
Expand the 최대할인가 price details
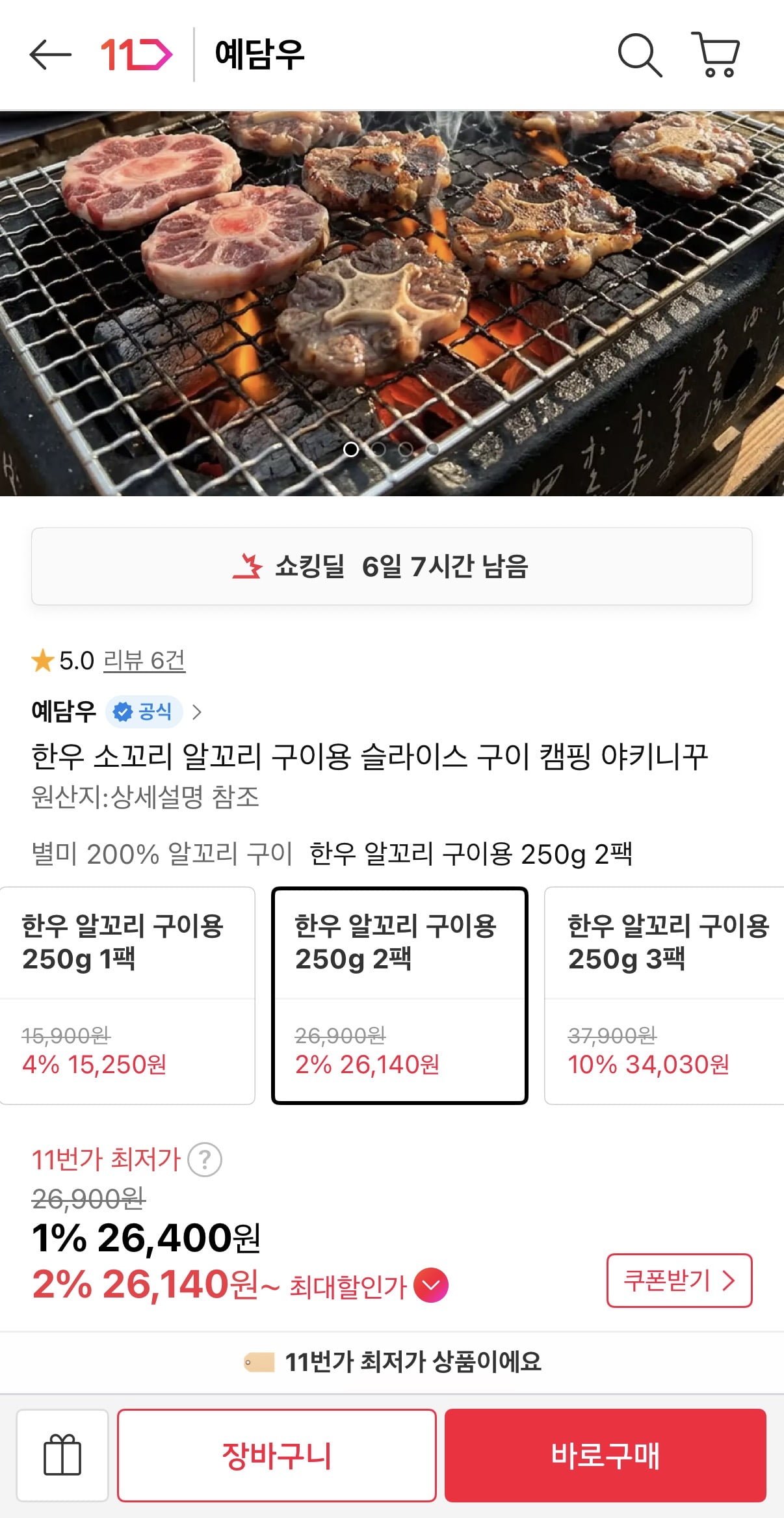tap(430, 1286)
